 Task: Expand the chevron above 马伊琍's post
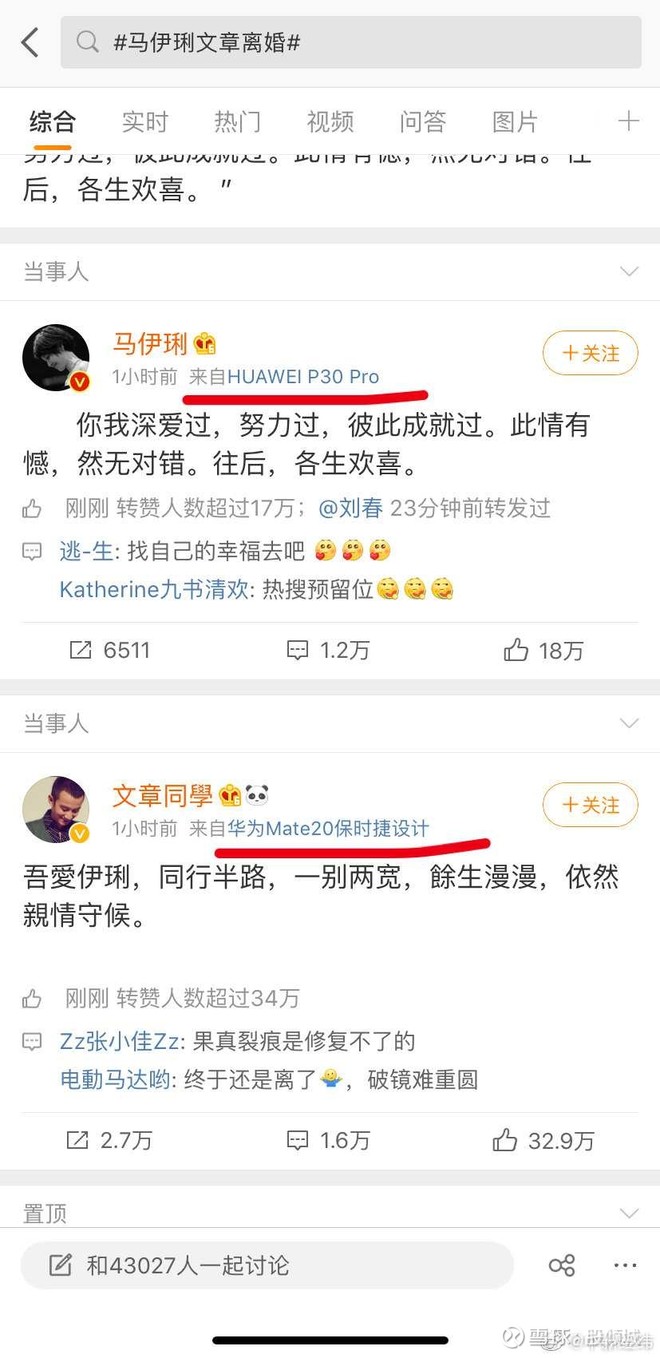tap(629, 272)
